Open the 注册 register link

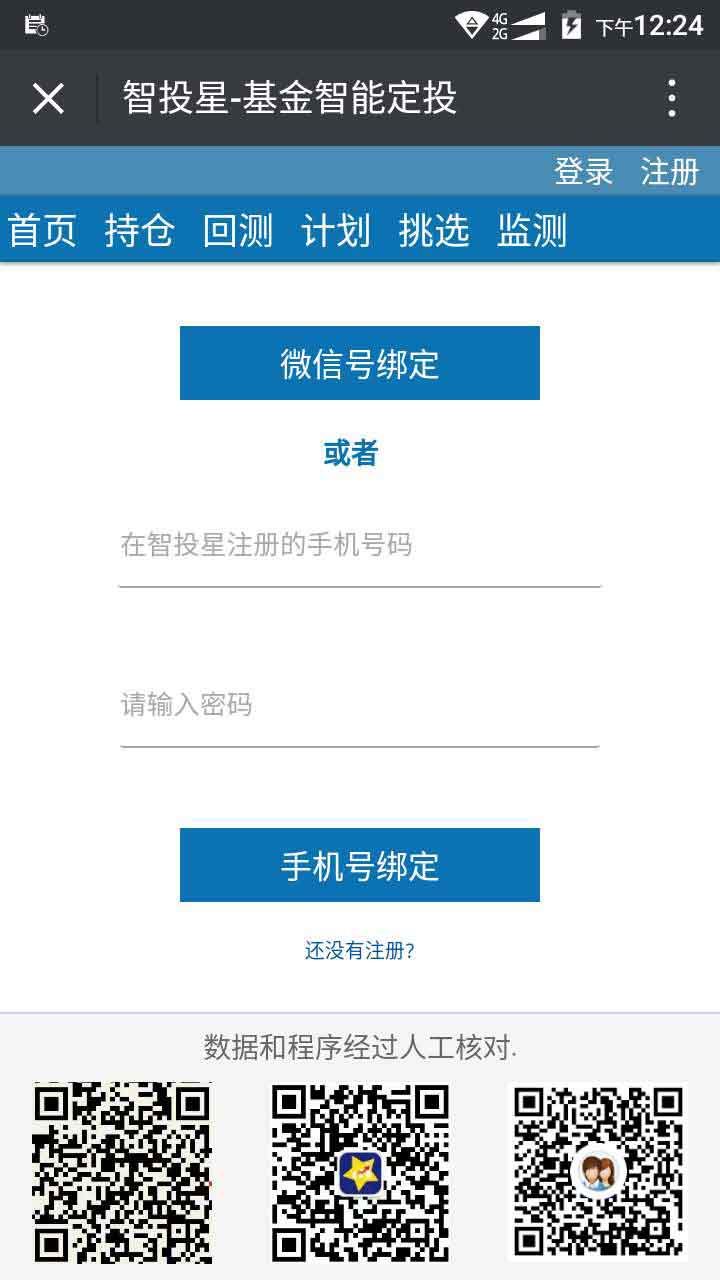(670, 171)
